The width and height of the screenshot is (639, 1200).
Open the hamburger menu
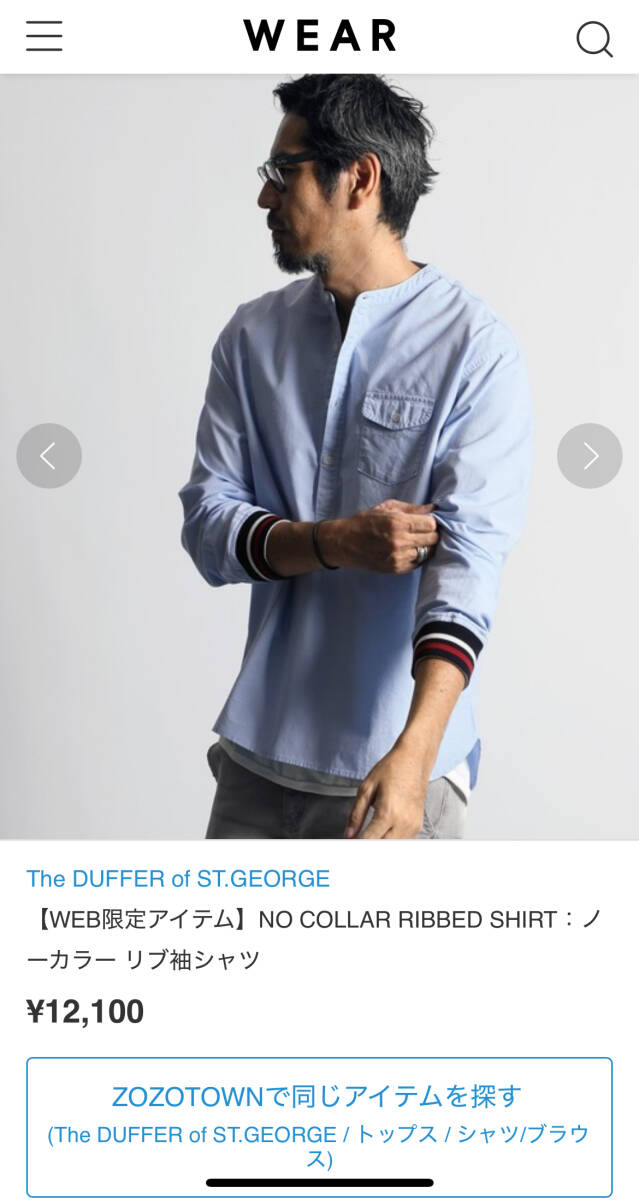pyautogui.click(x=44, y=36)
